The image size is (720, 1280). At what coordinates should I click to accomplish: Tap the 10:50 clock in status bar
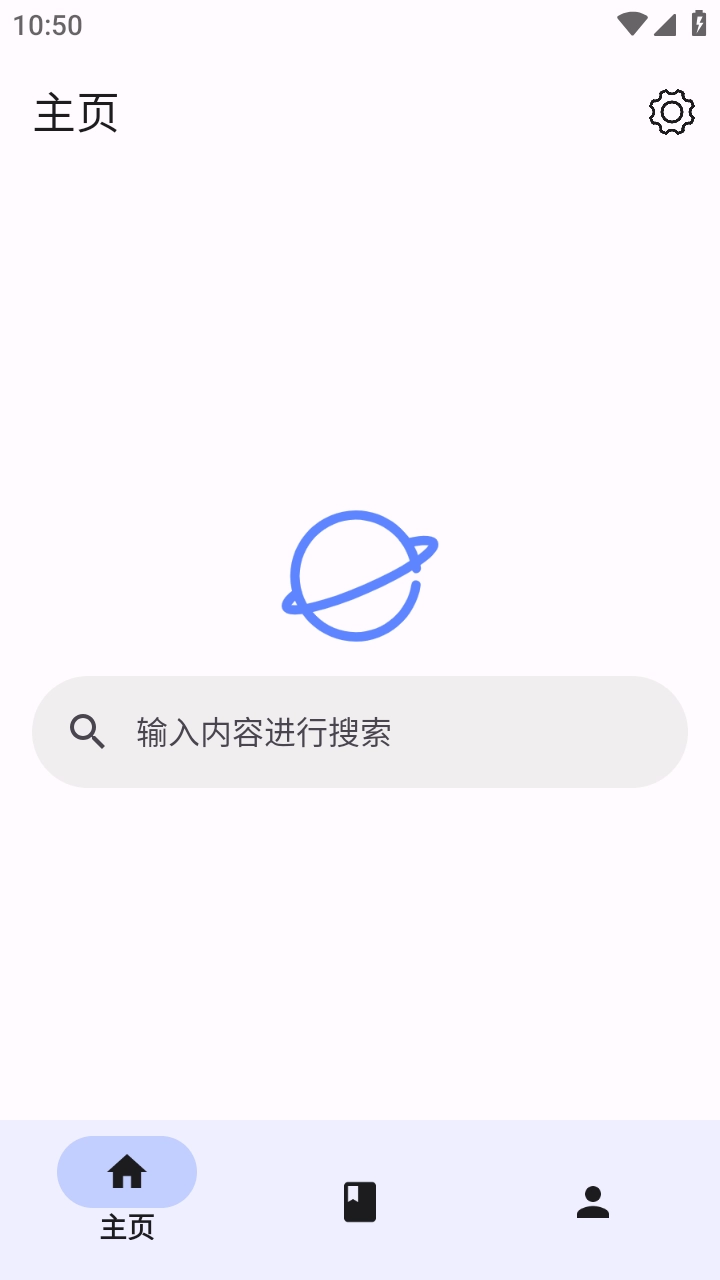click(48, 22)
